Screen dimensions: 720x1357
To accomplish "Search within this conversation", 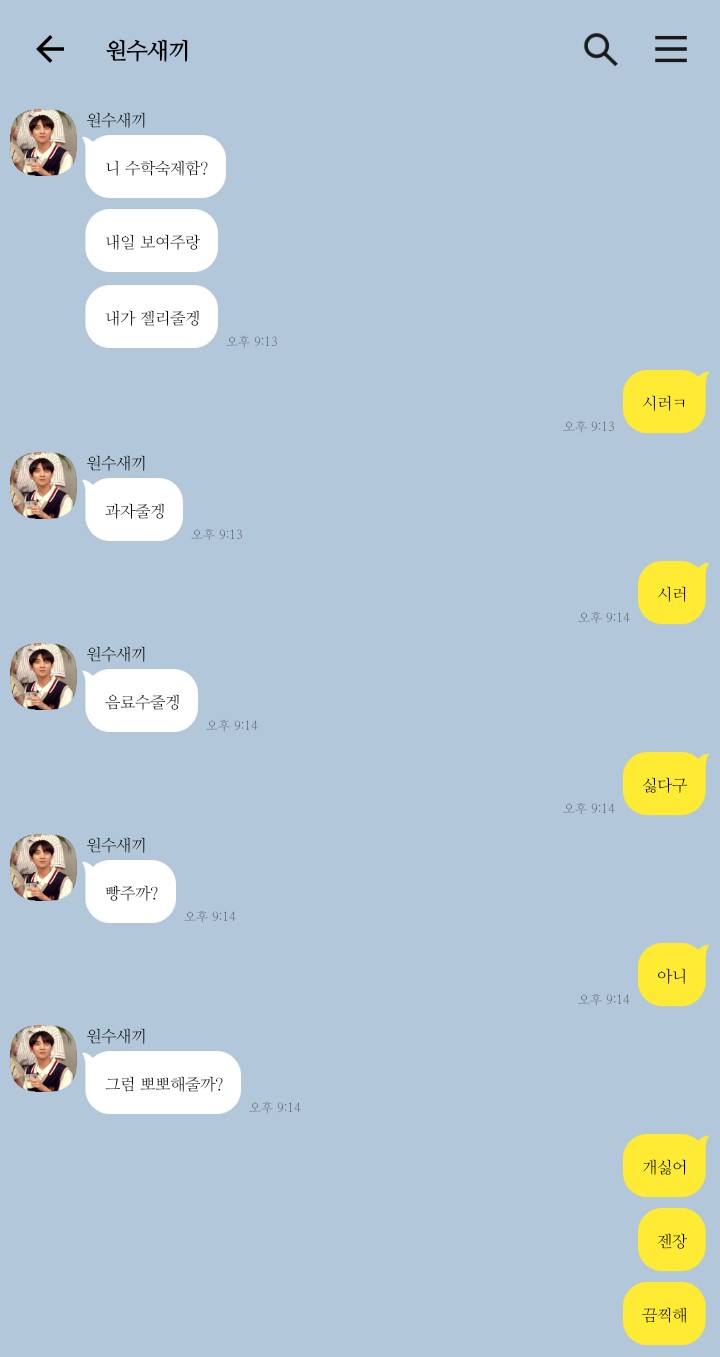I will tap(600, 49).
